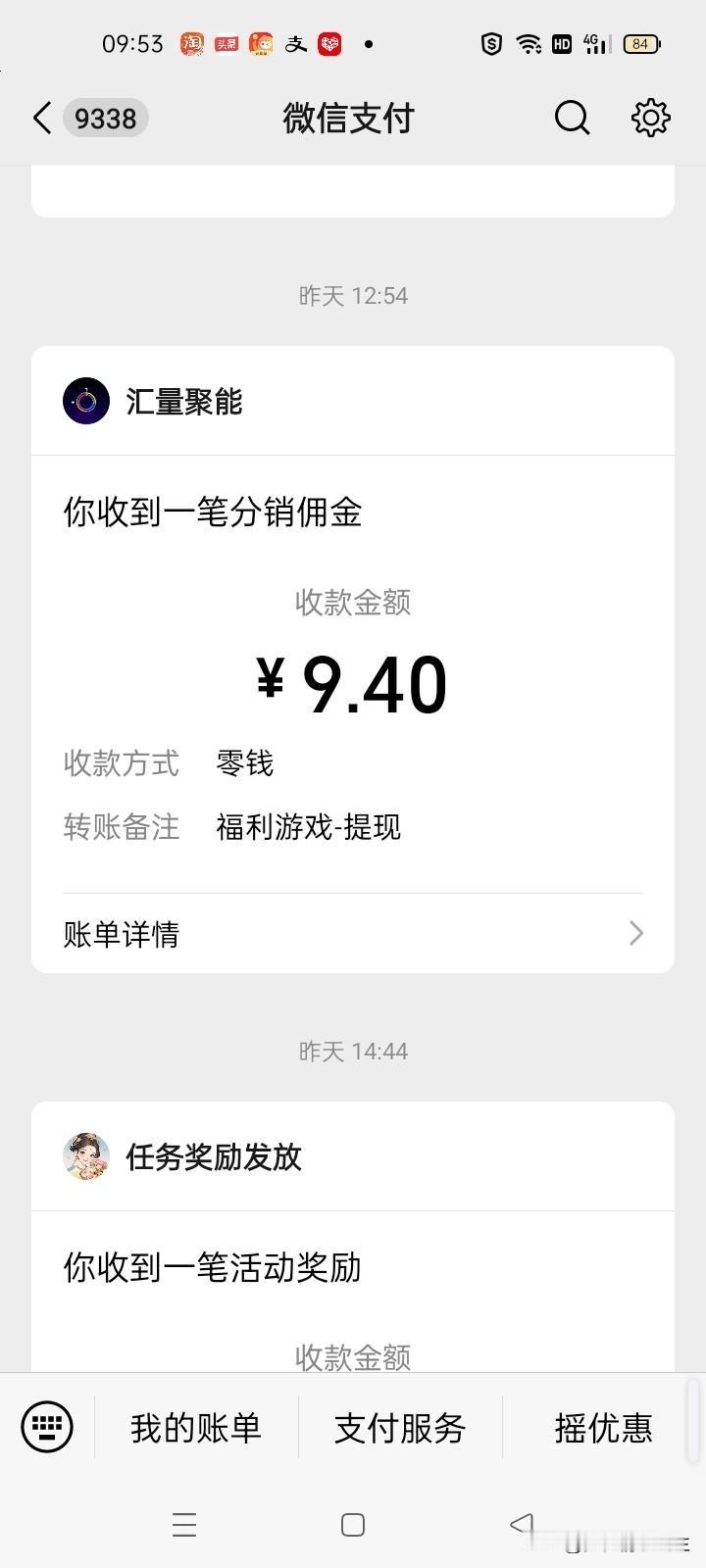The height and width of the screenshot is (1568, 706).
Task: Tap the Toutiao icon in status bar
Action: [227, 43]
